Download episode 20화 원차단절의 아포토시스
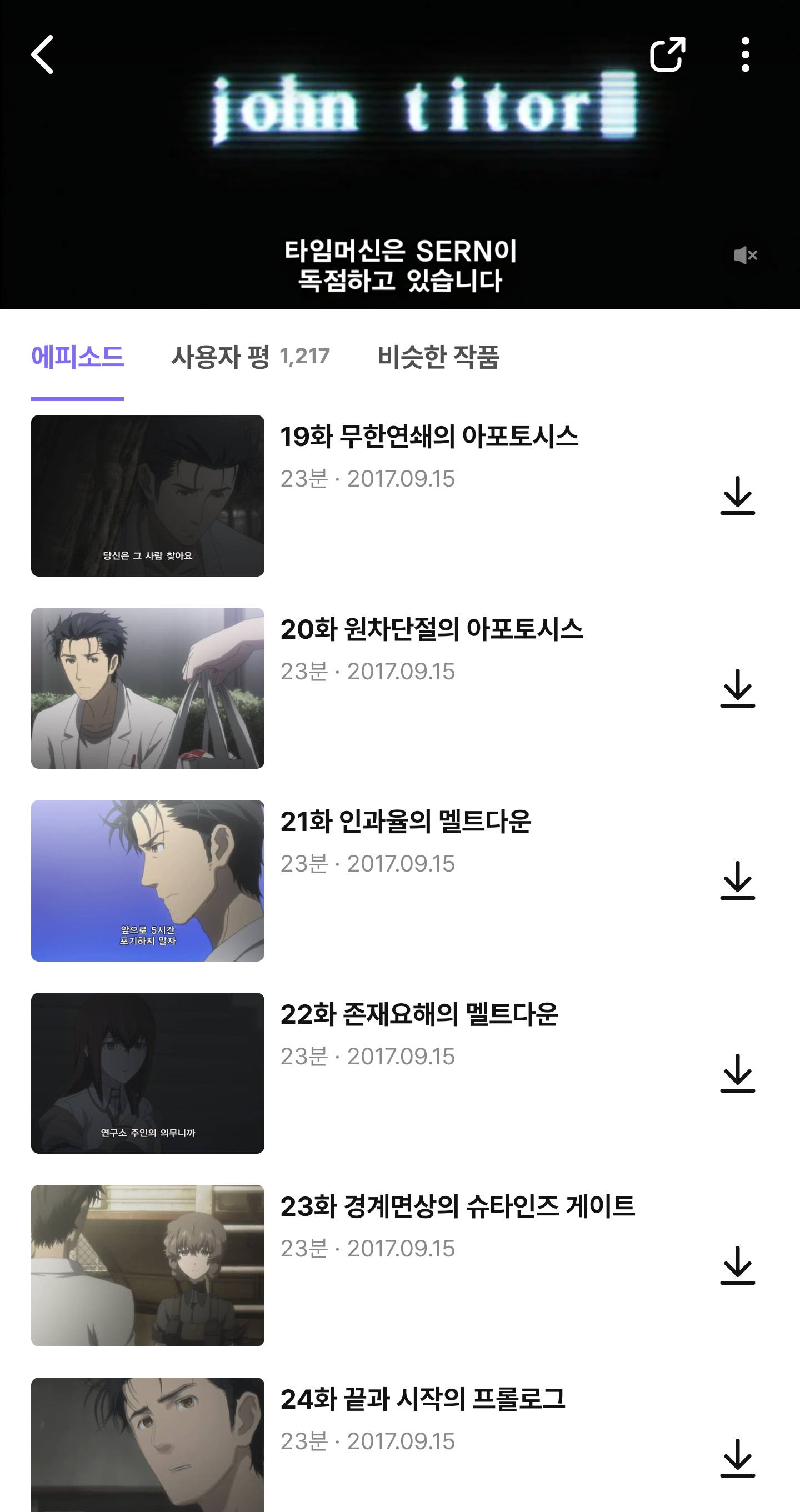Viewport: 800px width, 1512px height. (737, 688)
